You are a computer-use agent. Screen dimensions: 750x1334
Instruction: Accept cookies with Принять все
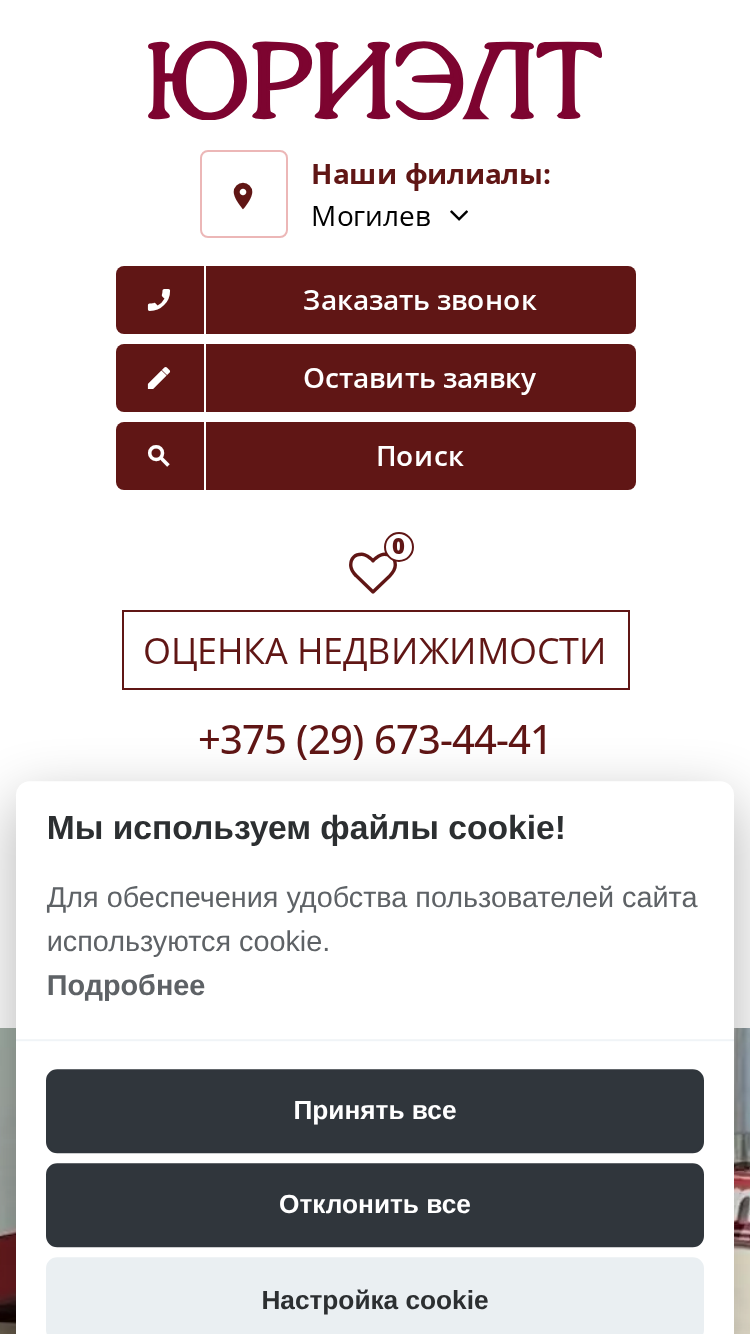pos(375,1111)
